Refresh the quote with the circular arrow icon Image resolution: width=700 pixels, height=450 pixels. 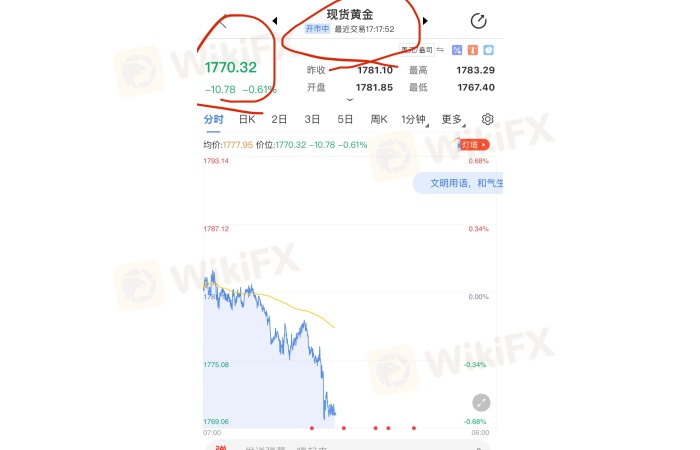coord(478,21)
